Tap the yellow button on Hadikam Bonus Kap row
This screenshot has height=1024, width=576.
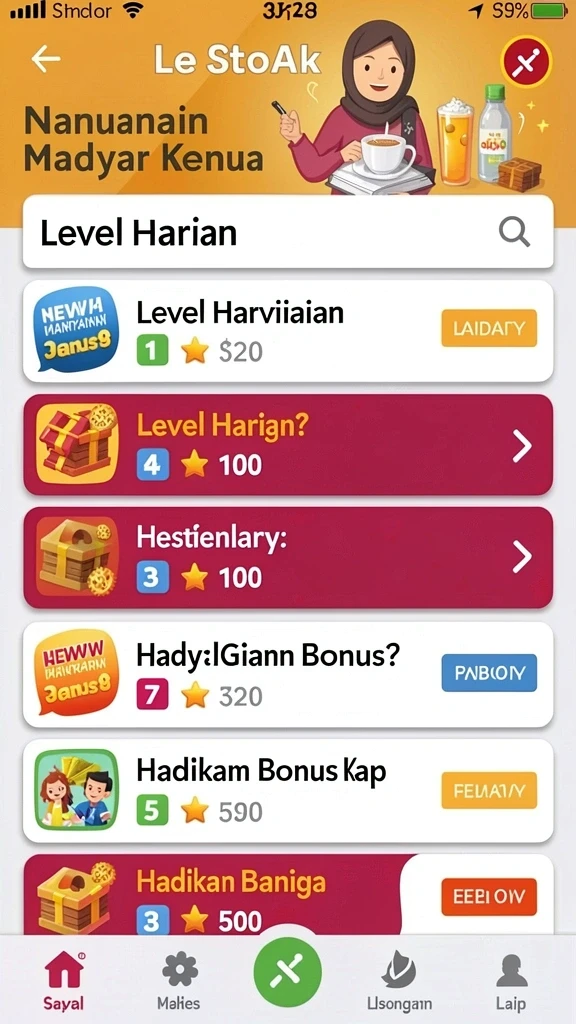point(489,791)
